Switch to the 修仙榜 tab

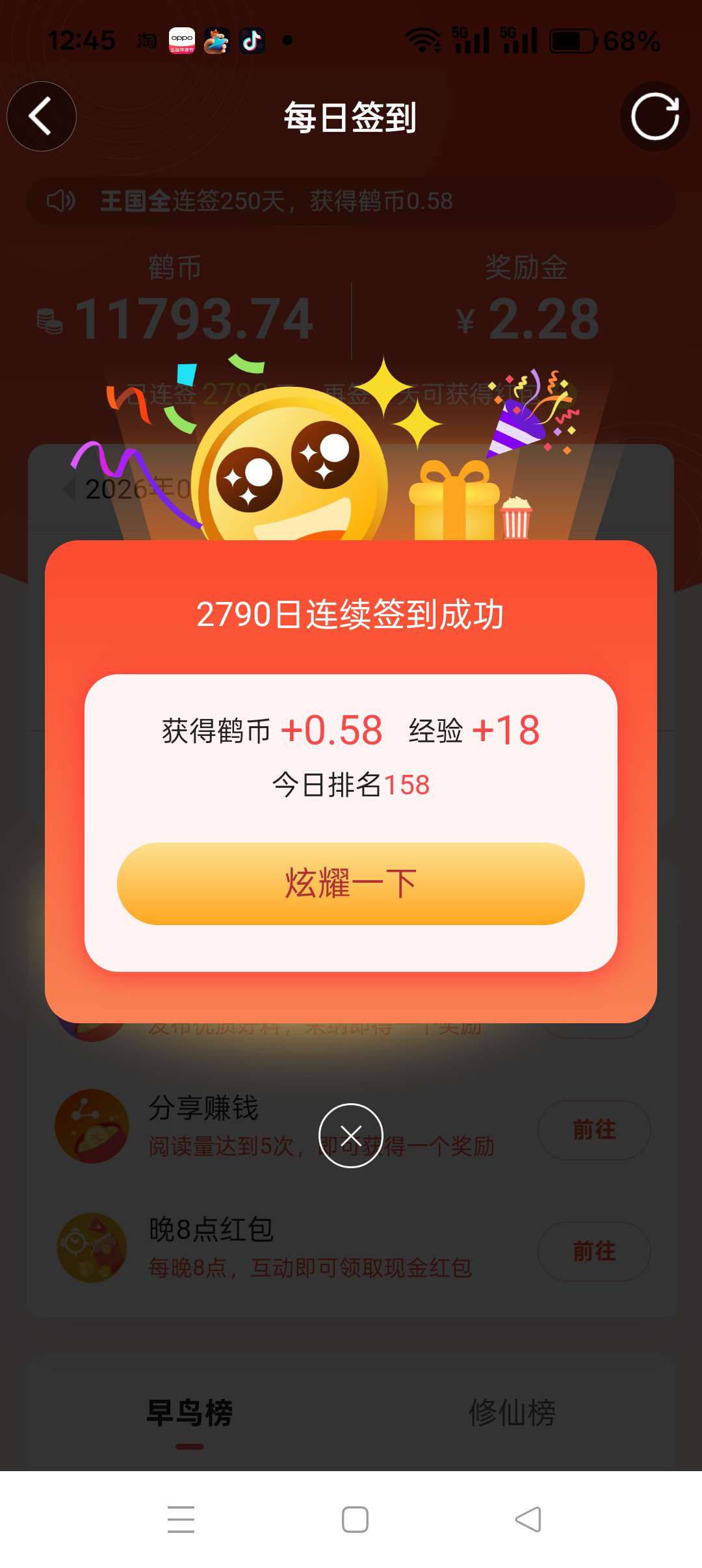(512, 1412)
